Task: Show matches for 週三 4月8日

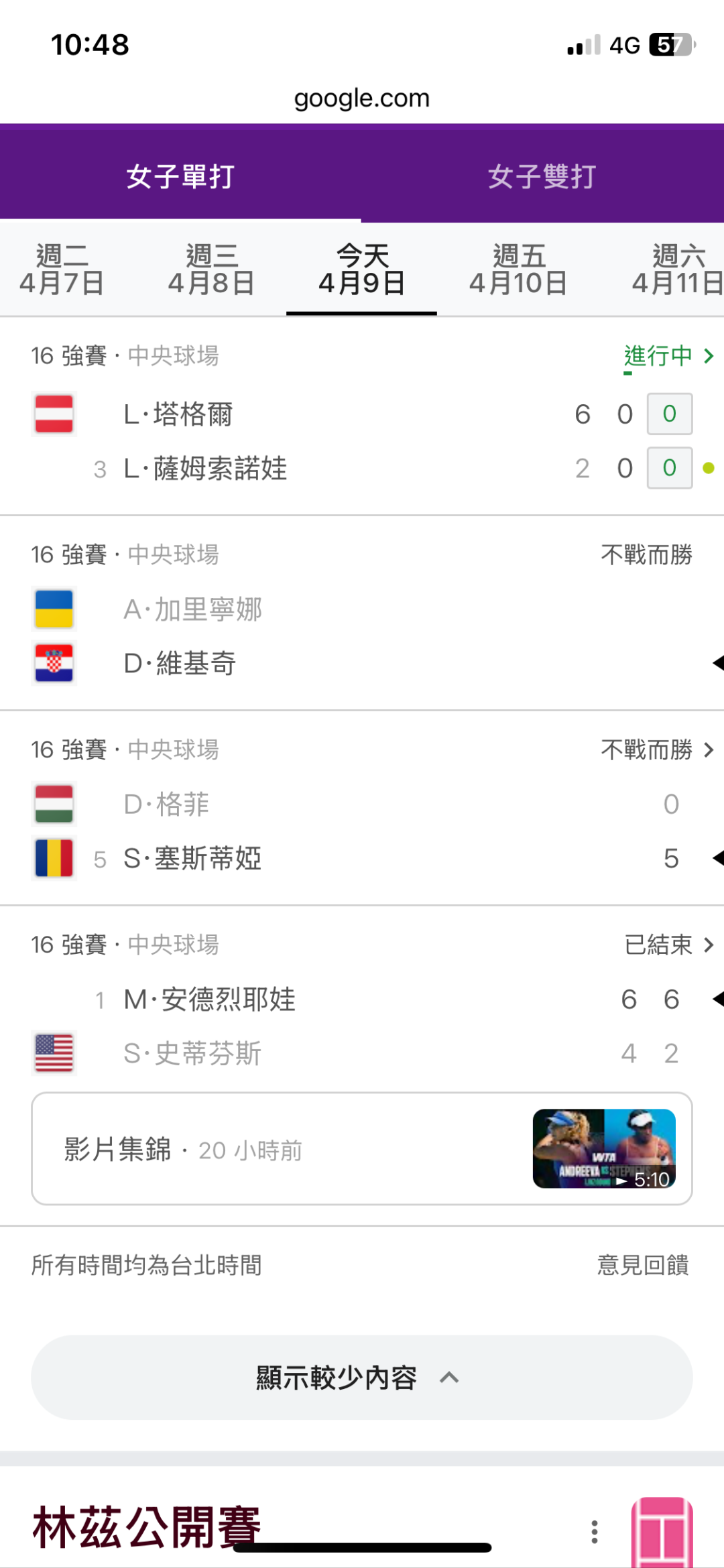Action: tap(211, 269)
